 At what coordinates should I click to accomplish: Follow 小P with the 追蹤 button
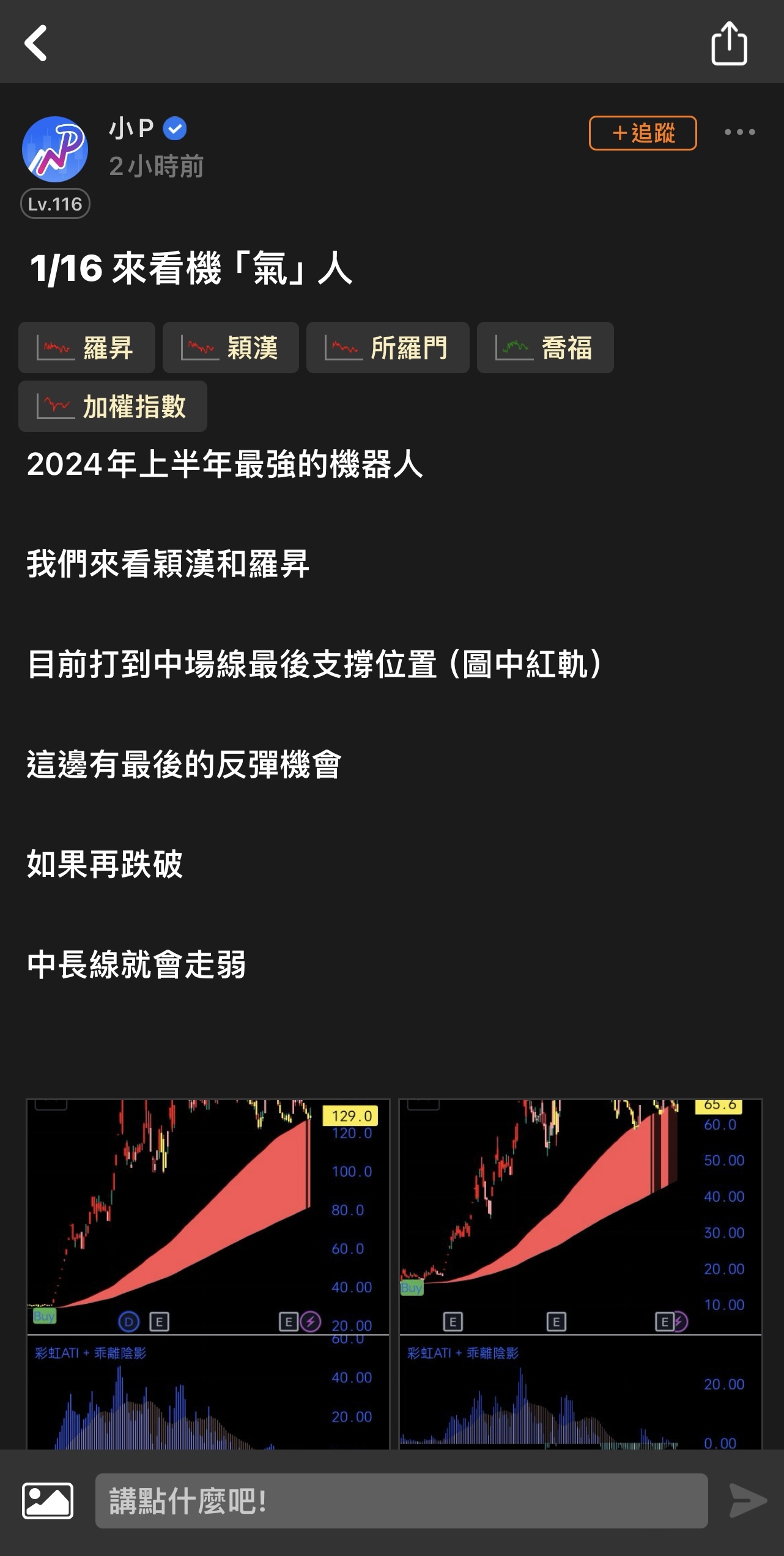tap(642, 133)
